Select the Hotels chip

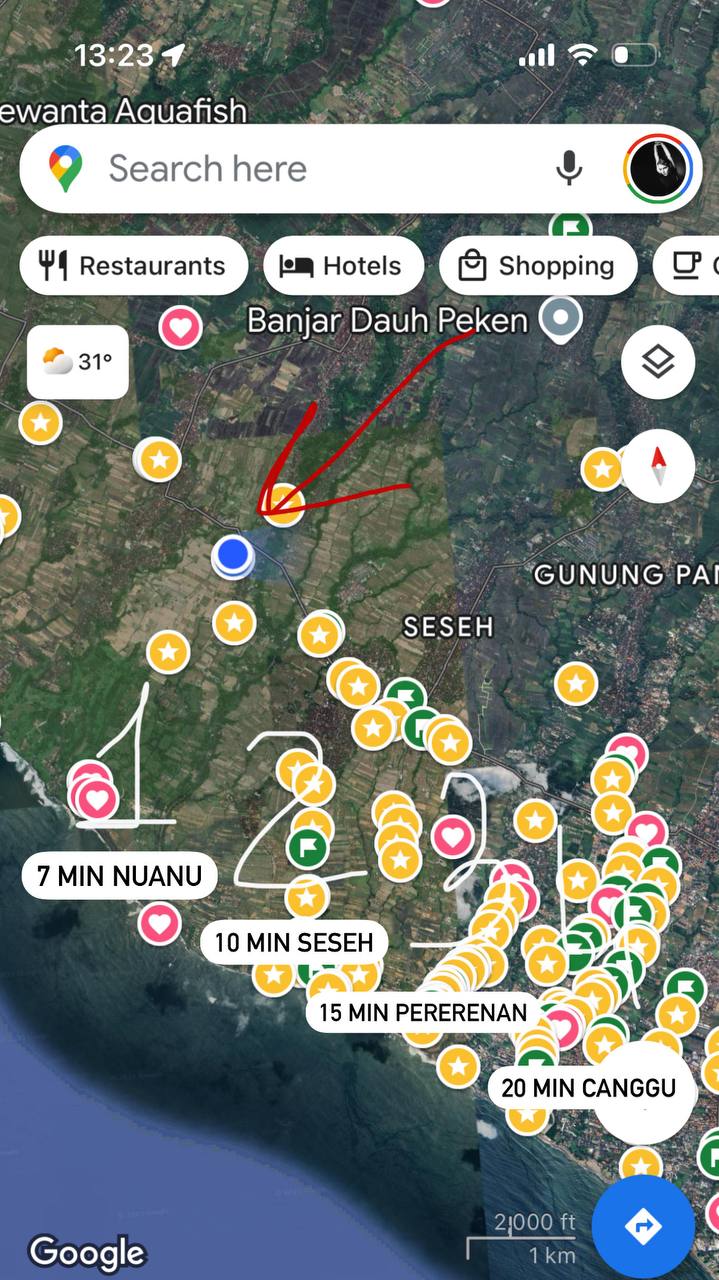[343, 266]
